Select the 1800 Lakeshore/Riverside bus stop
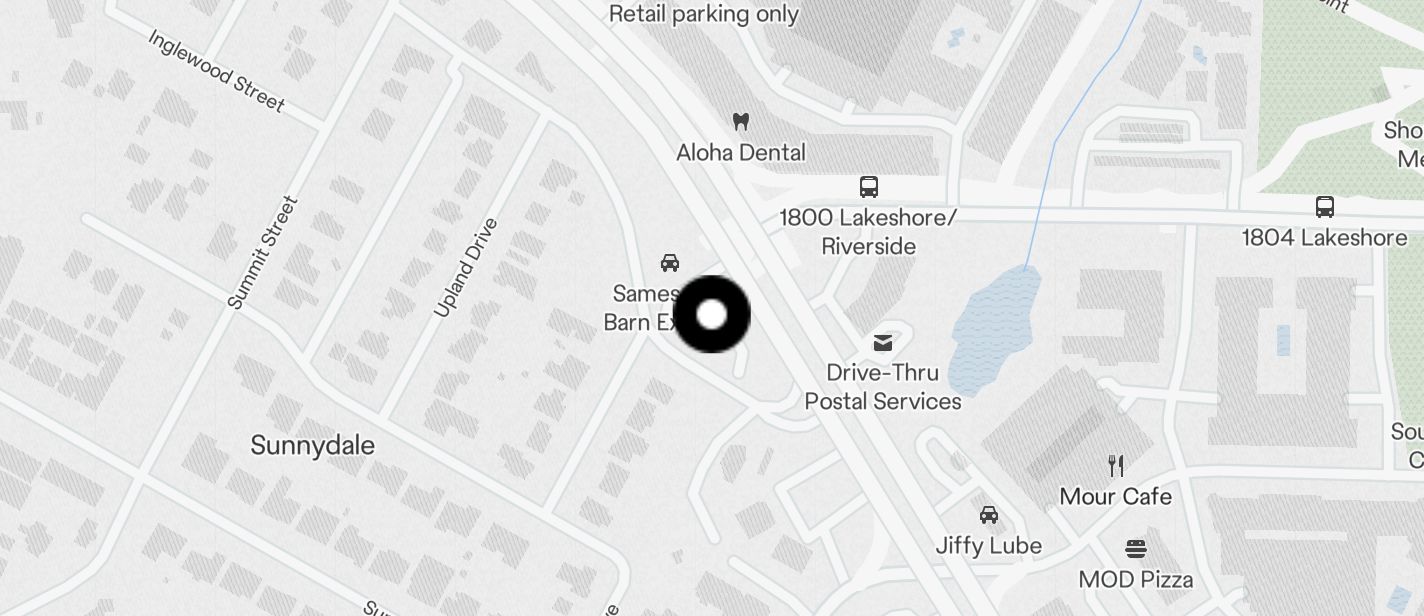This screenshot has height=616, width=1424. [869, 187]
